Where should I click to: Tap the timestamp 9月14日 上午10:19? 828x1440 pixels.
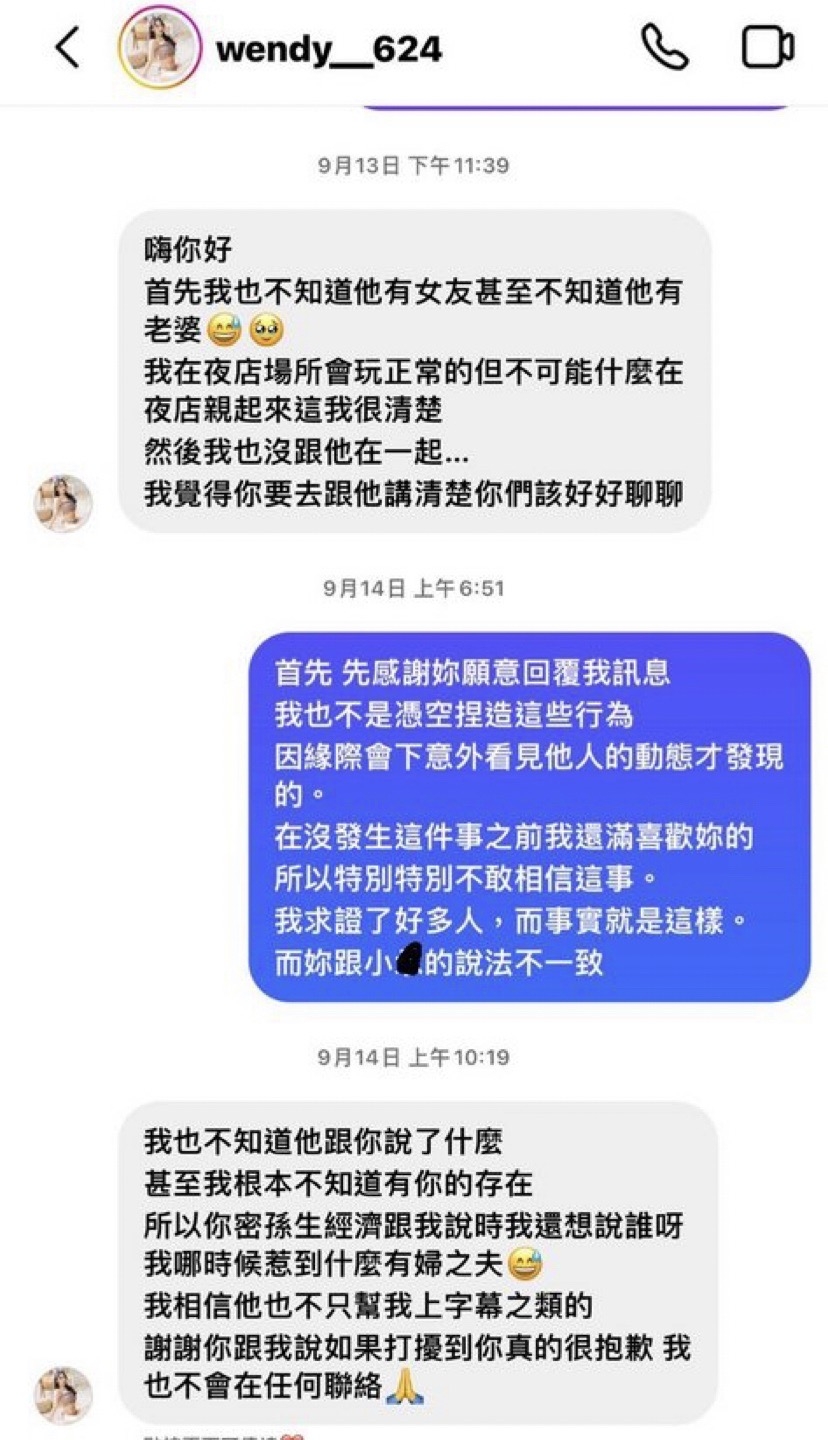pyautogui.click(x=414, y=1056)
